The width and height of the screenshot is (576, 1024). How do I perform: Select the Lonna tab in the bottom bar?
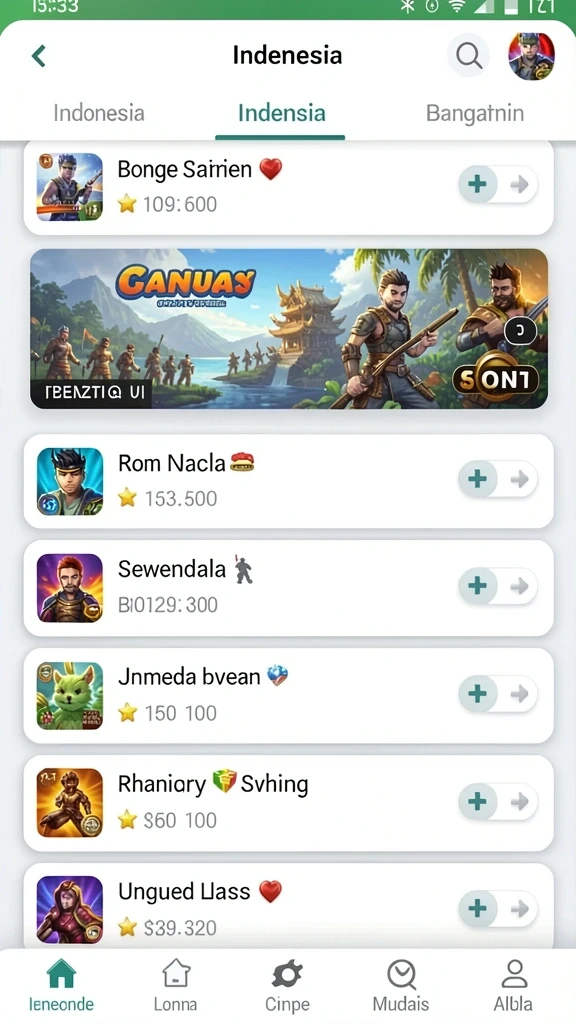click(x=176, y=985)
